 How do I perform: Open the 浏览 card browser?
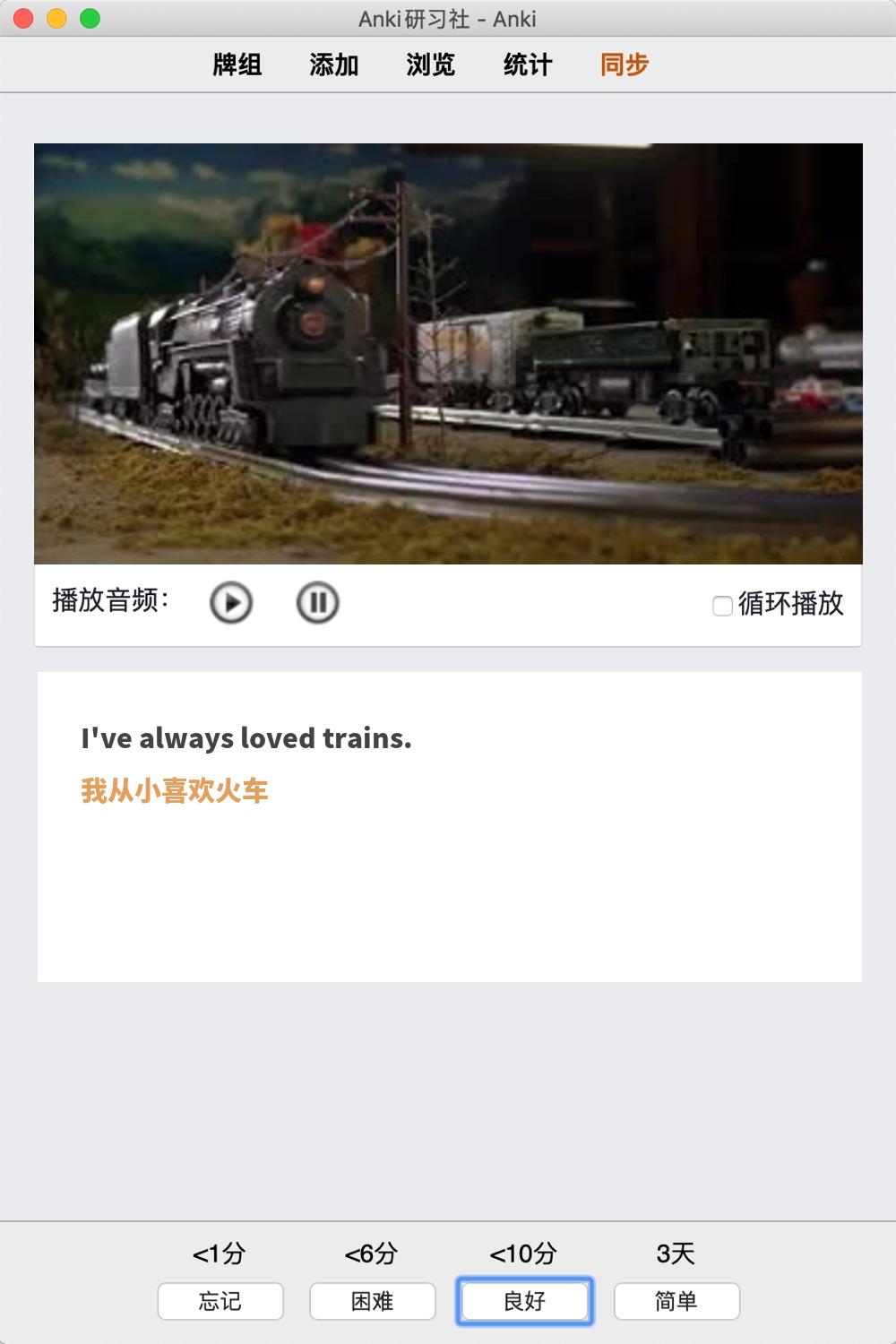tap(431, 65)
